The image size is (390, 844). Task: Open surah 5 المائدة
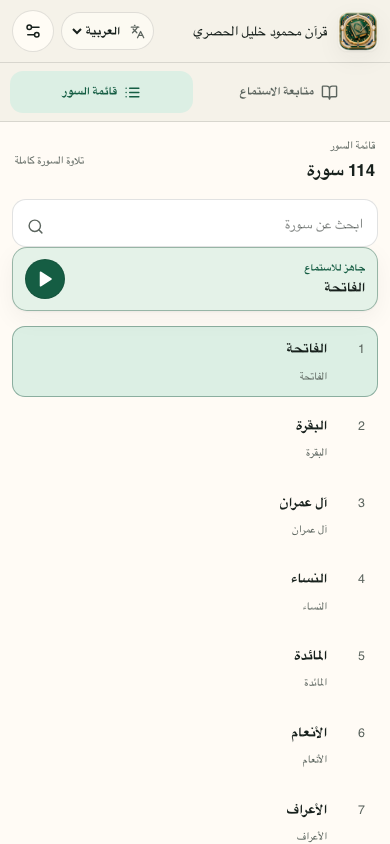click(x=195, y=669)
